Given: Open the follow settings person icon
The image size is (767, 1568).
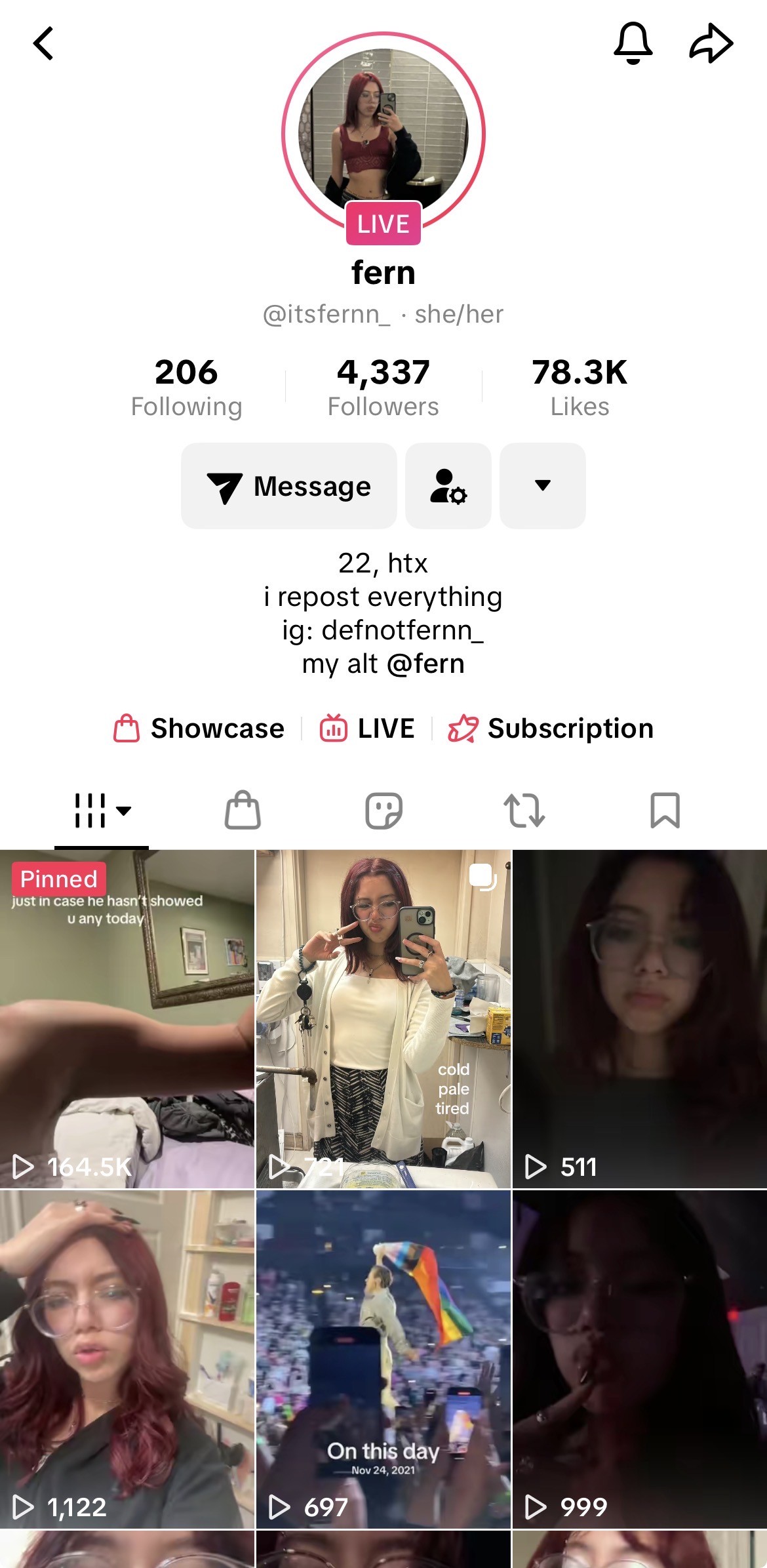Looking at the screenshot, I should pyautogui.click(x=448, y=486).
